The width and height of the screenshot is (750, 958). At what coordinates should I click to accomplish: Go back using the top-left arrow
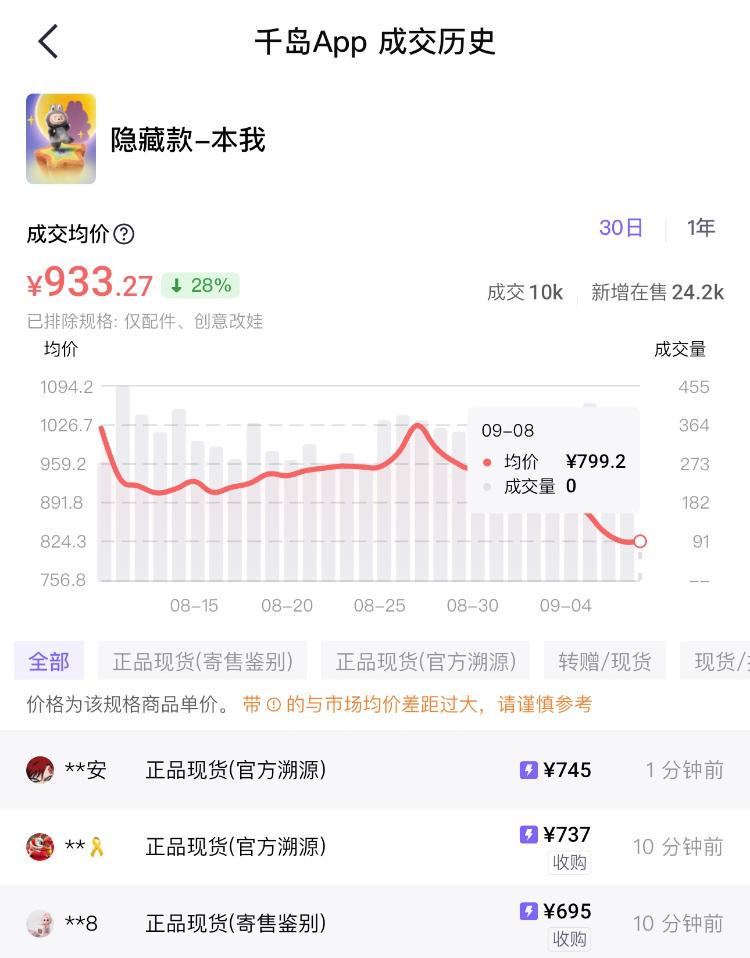pos(48,42)
